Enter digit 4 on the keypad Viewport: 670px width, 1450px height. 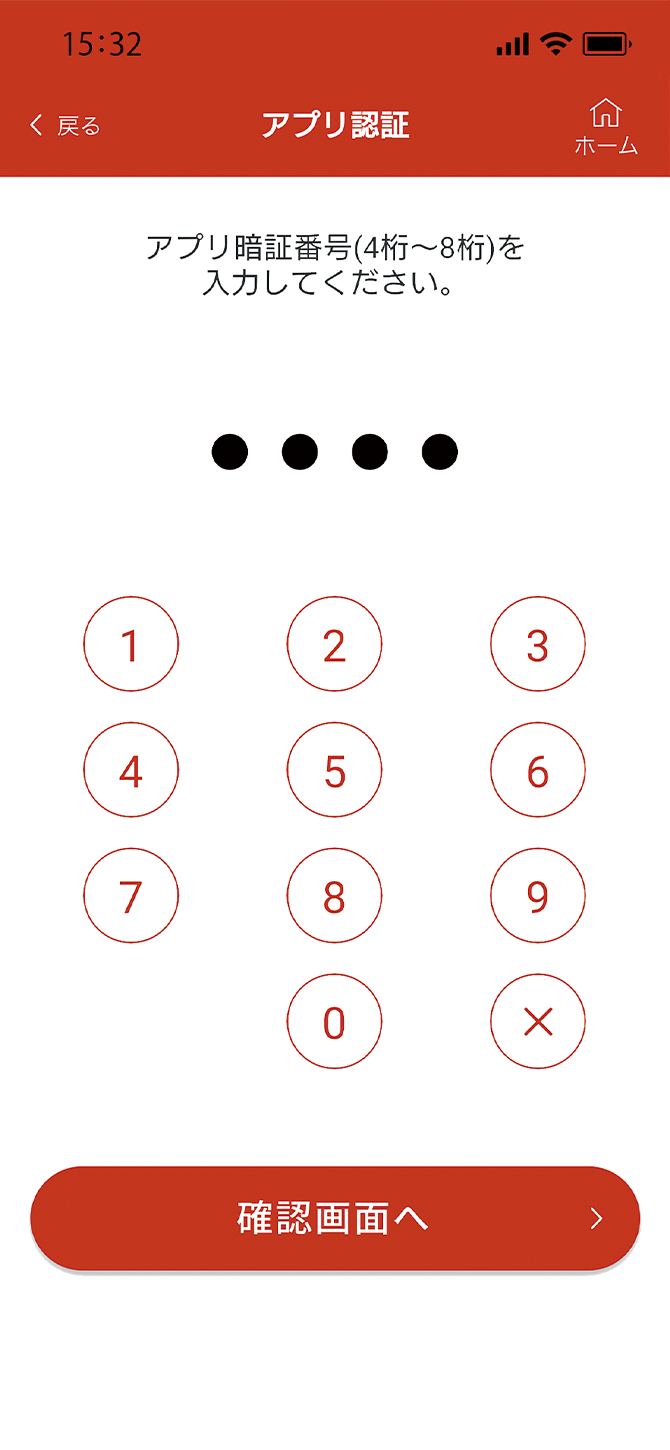[131, 771]
